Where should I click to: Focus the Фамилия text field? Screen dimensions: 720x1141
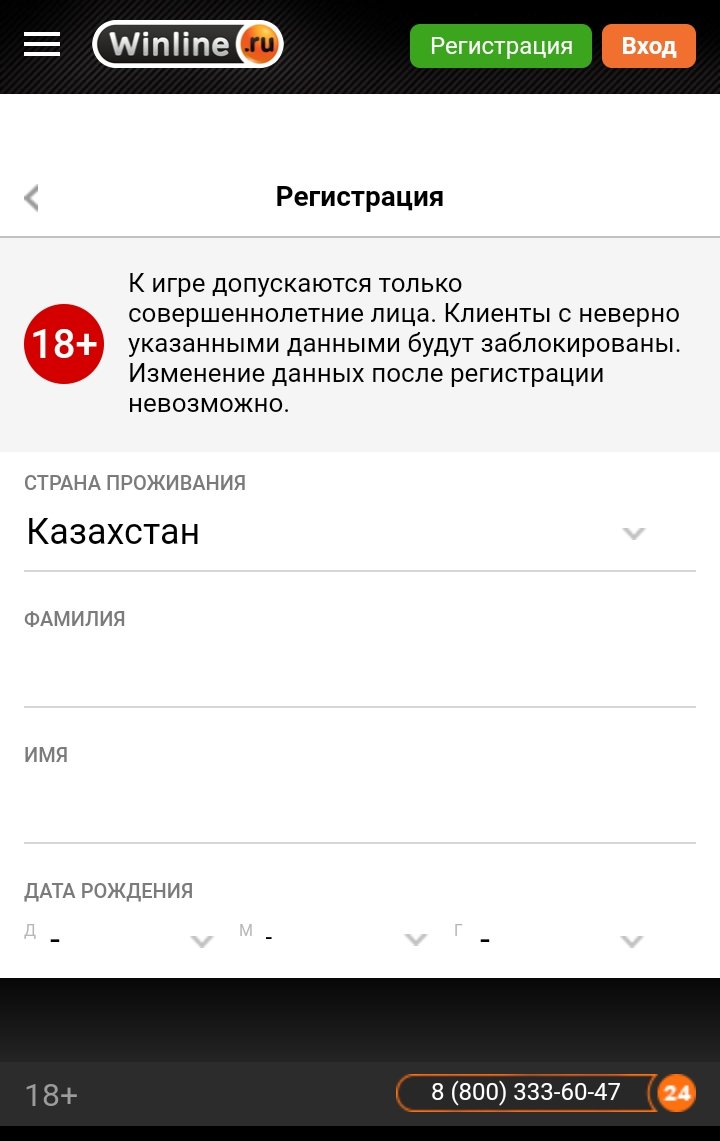coord(360,670)
